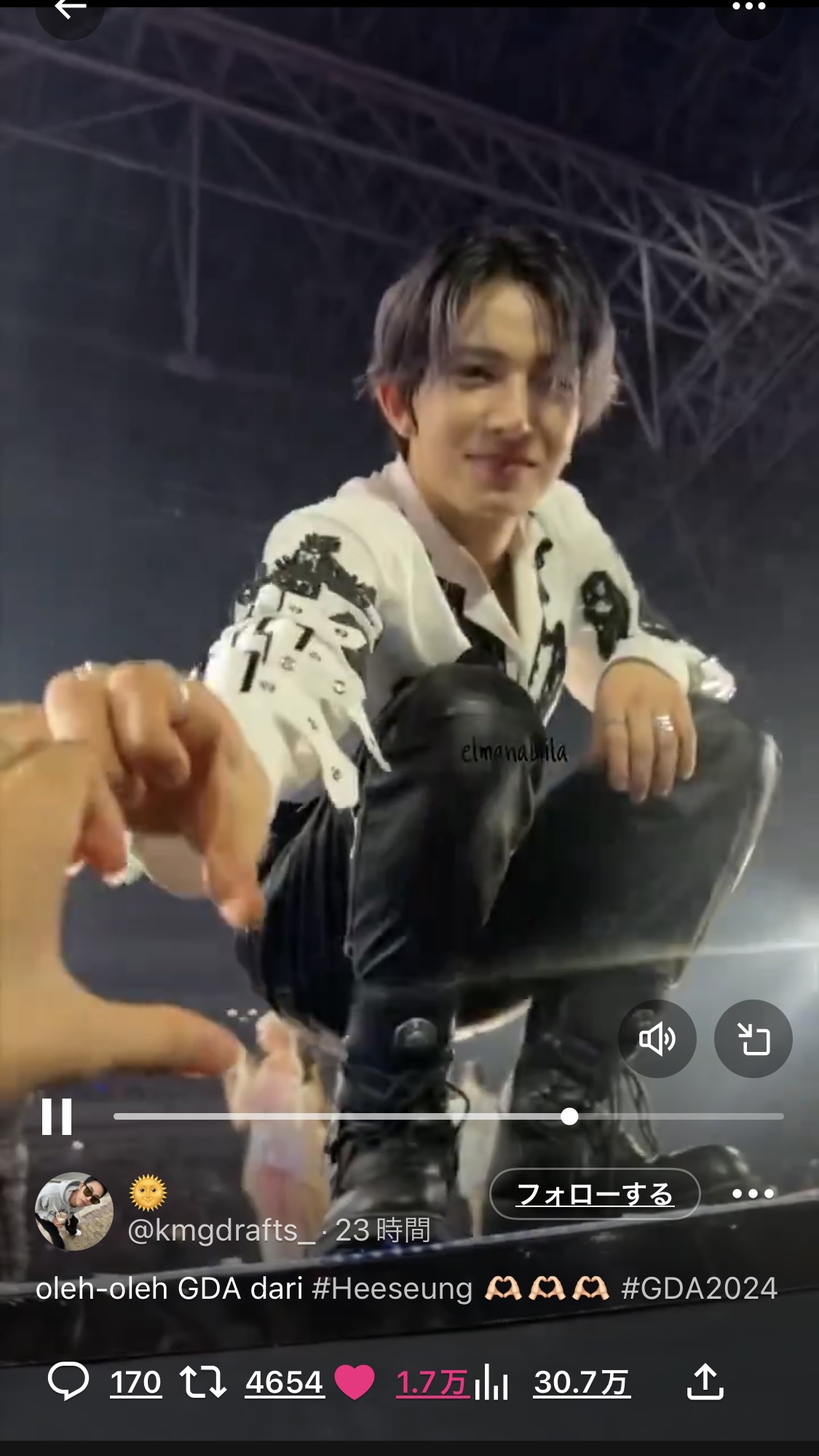
Task: Share the post with the upload icon
Action: tap(705, 1382)
